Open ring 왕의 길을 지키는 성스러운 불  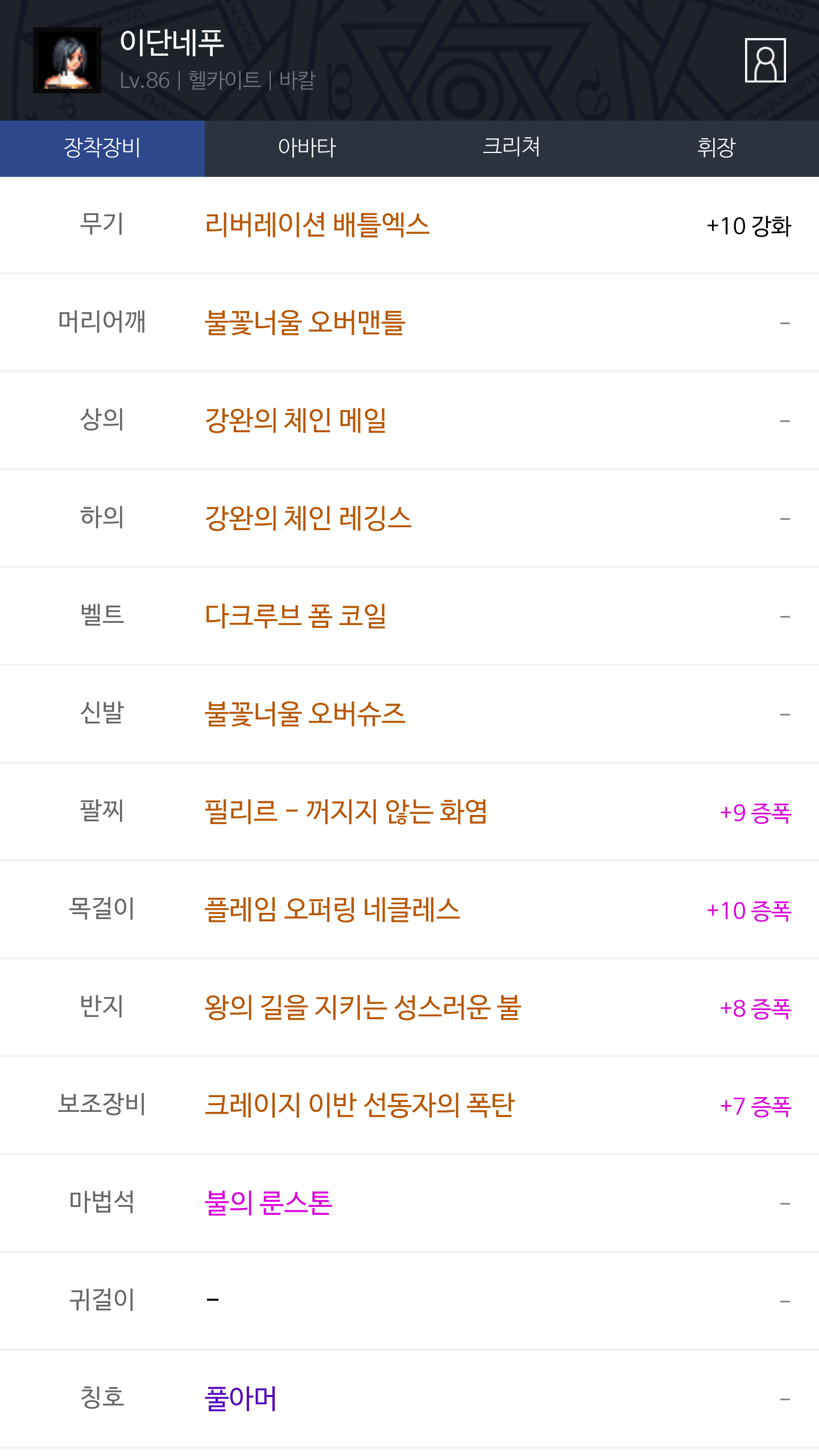pos(363,1007)
